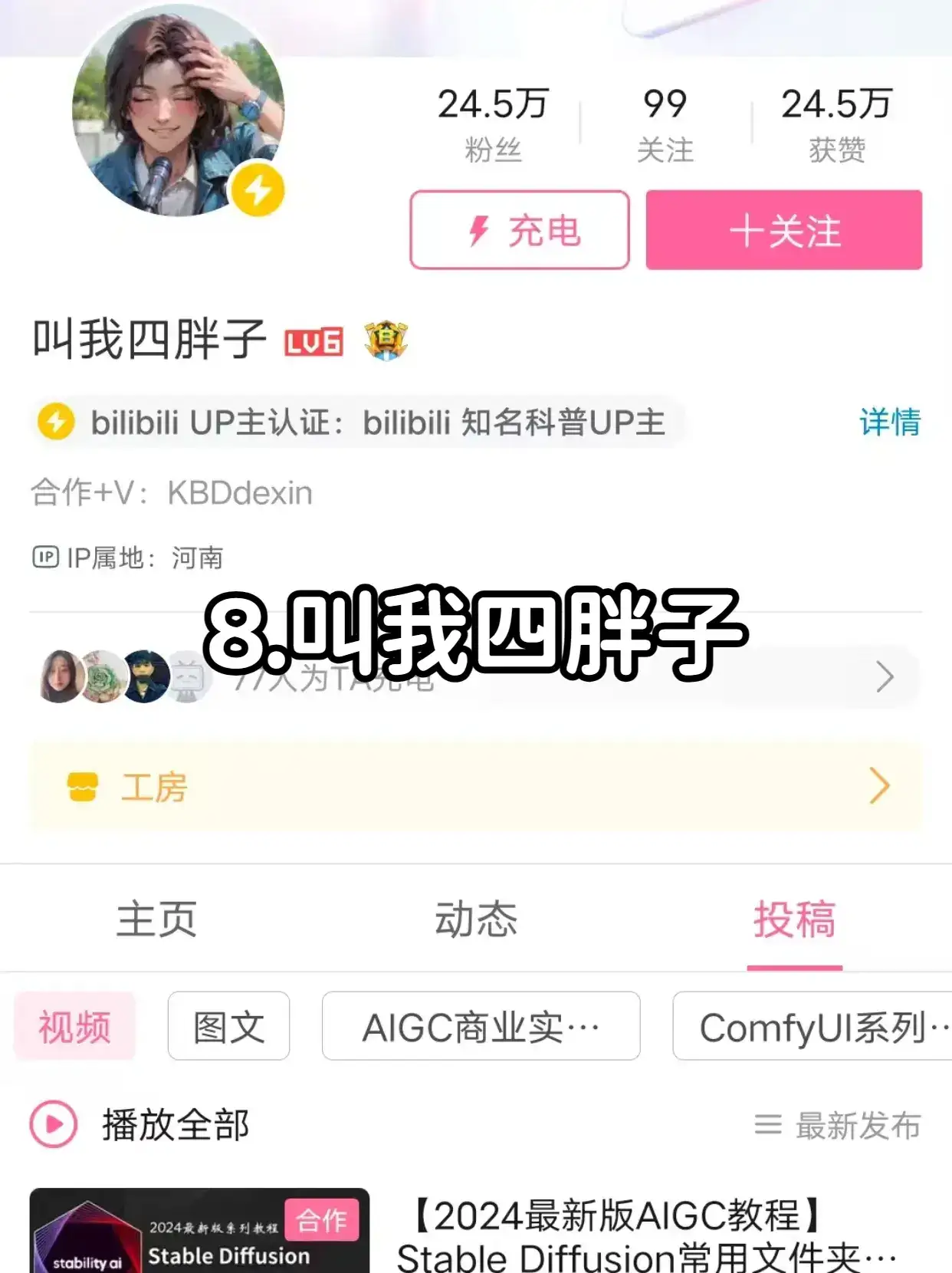Switch to the 主页 tab

pyautogui.click(x=156, y=920)
